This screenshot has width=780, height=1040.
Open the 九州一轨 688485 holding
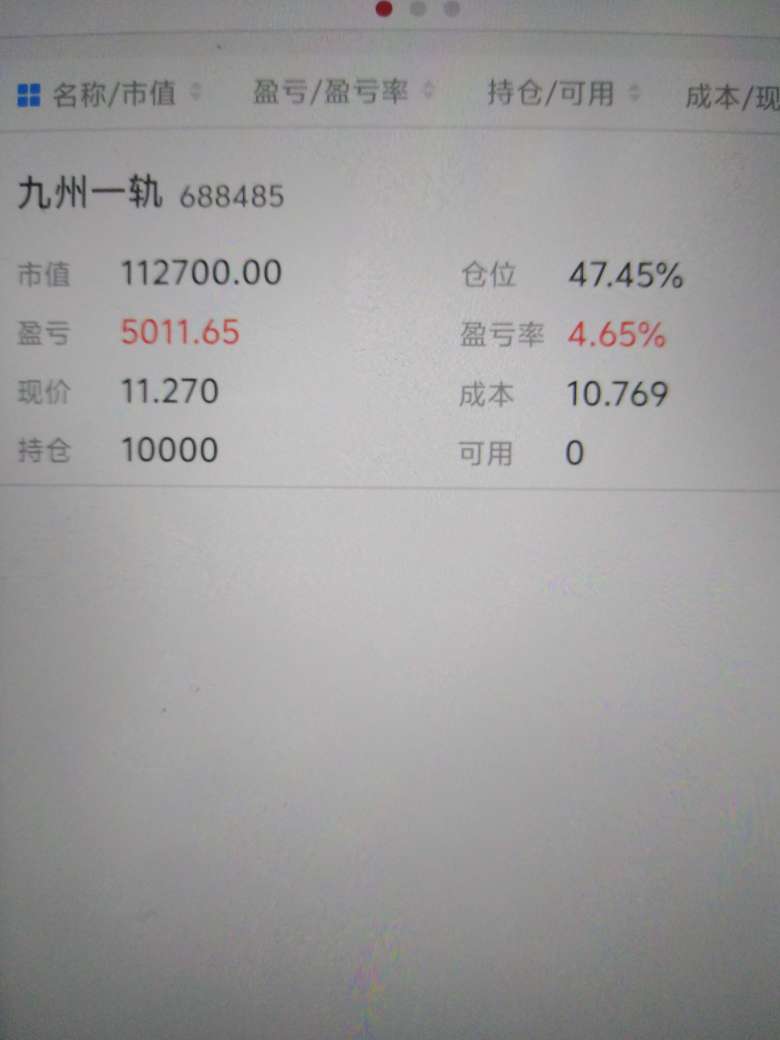pyautogui.click(x=151, y=194)
